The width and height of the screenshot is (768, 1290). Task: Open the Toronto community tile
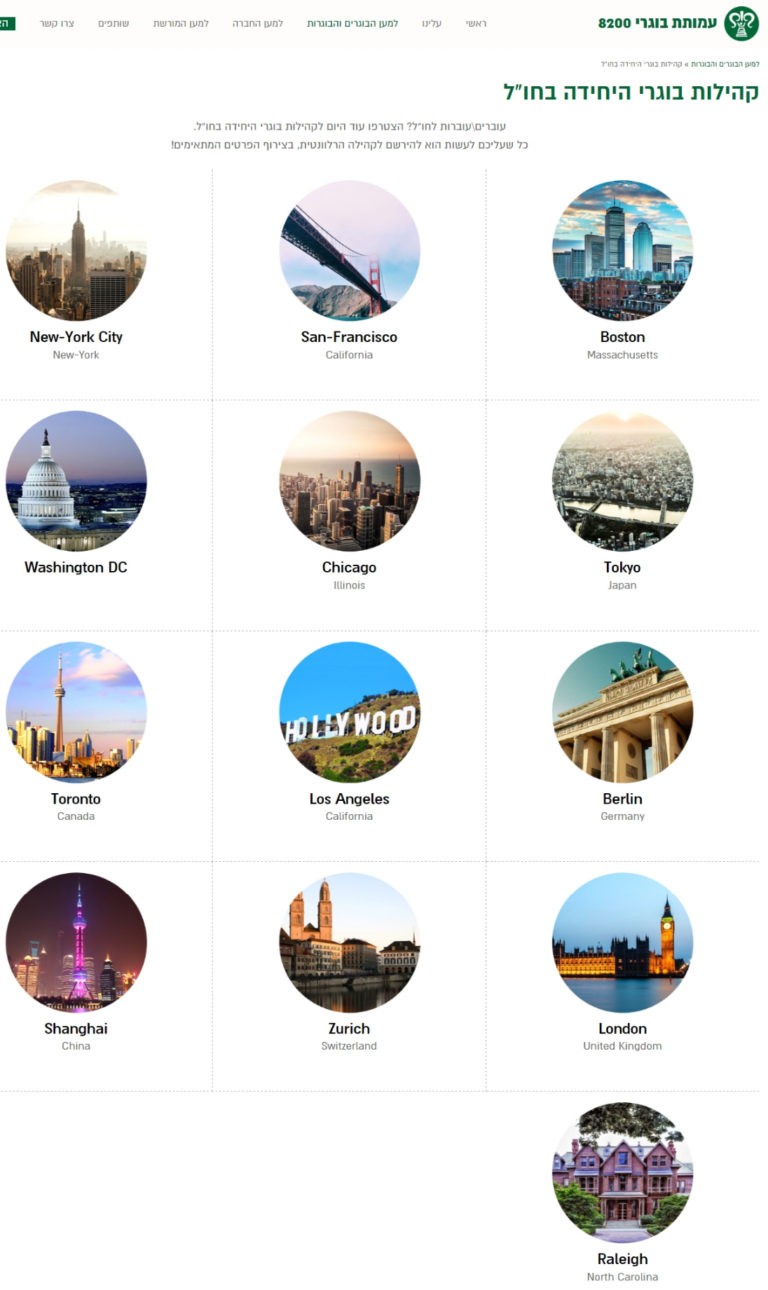(76, 732)
